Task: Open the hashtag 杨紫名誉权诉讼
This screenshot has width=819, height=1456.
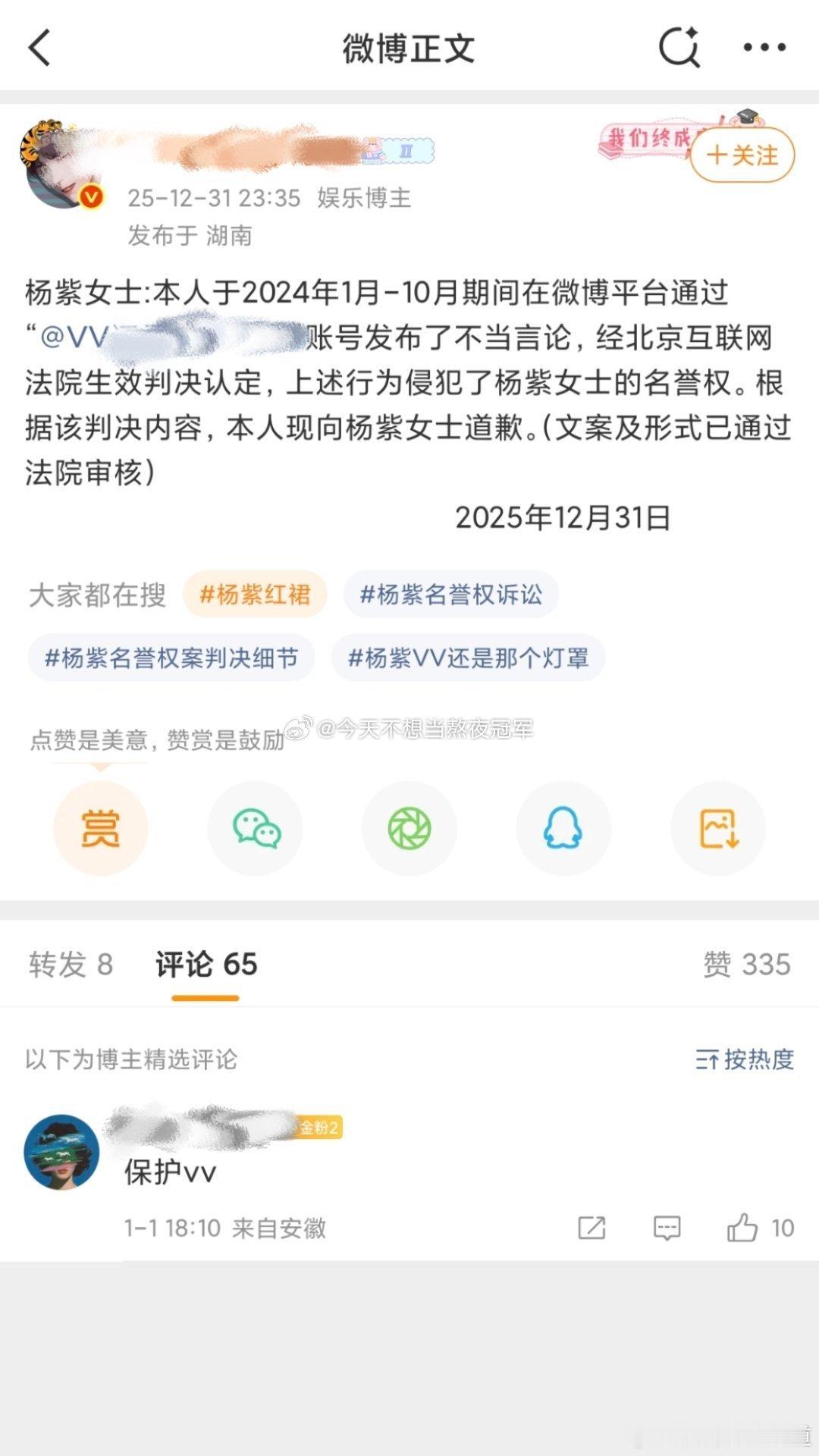Action: pyautogui.click(x=450, y=595)
